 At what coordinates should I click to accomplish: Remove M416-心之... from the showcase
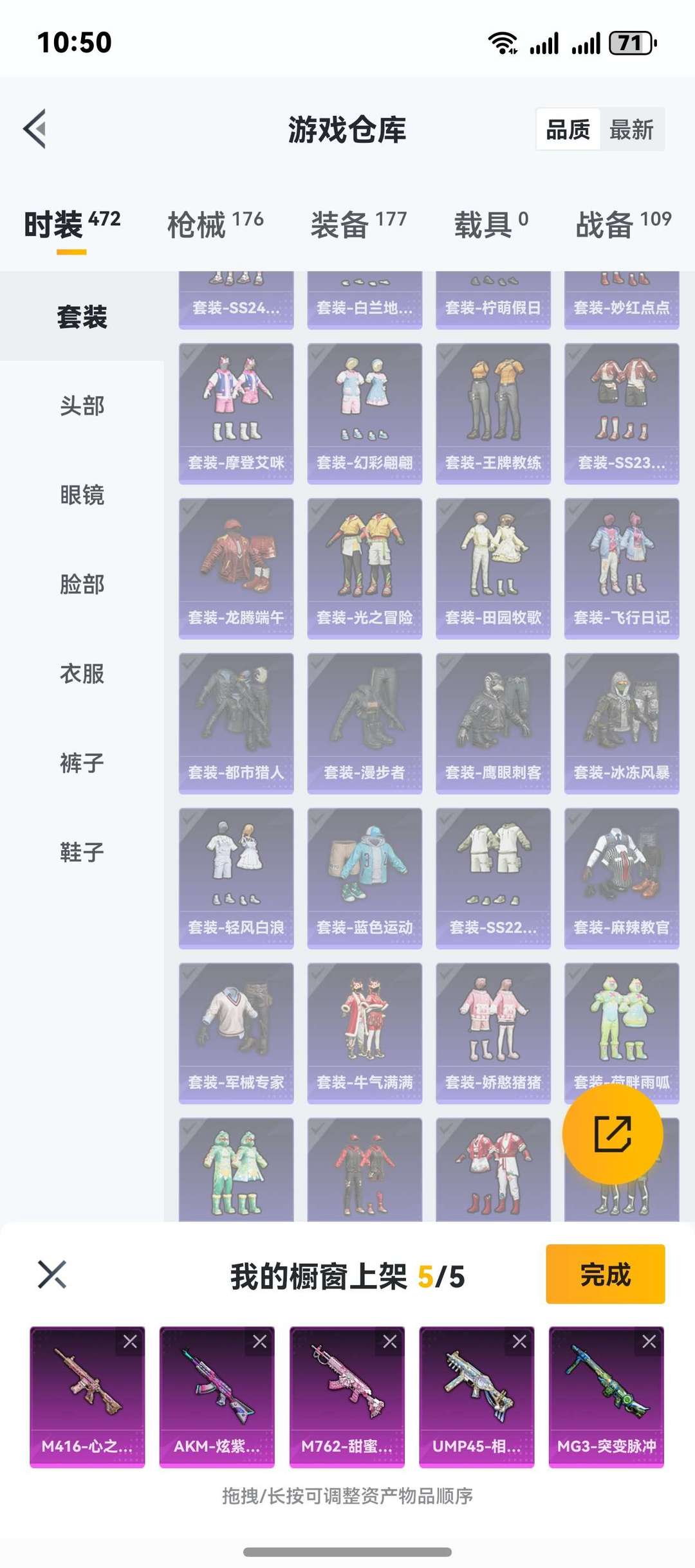click(130, 1342)
